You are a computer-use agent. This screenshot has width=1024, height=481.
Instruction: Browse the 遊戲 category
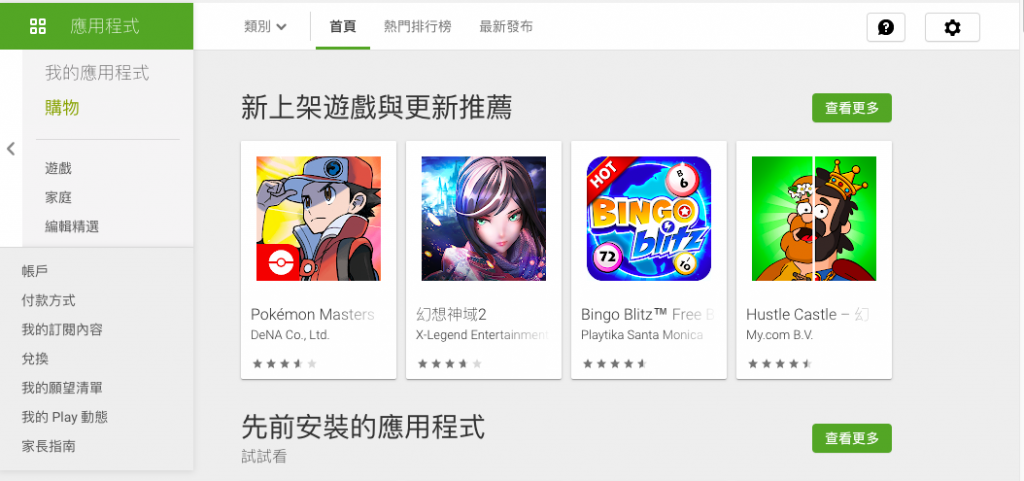pyautogui.click(x=58, y=169)
